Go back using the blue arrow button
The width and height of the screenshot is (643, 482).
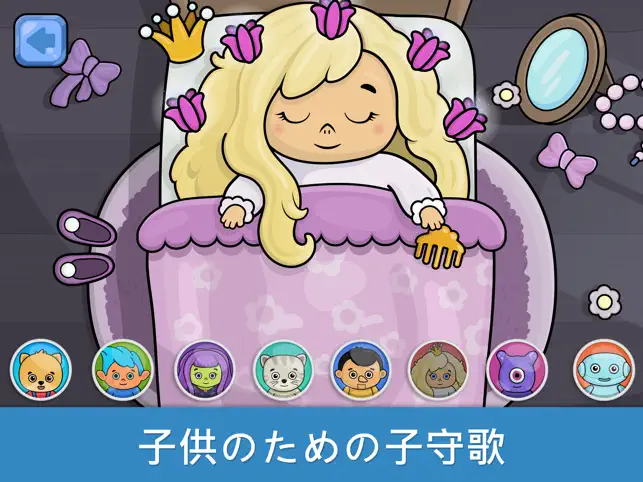coord(39,39)
